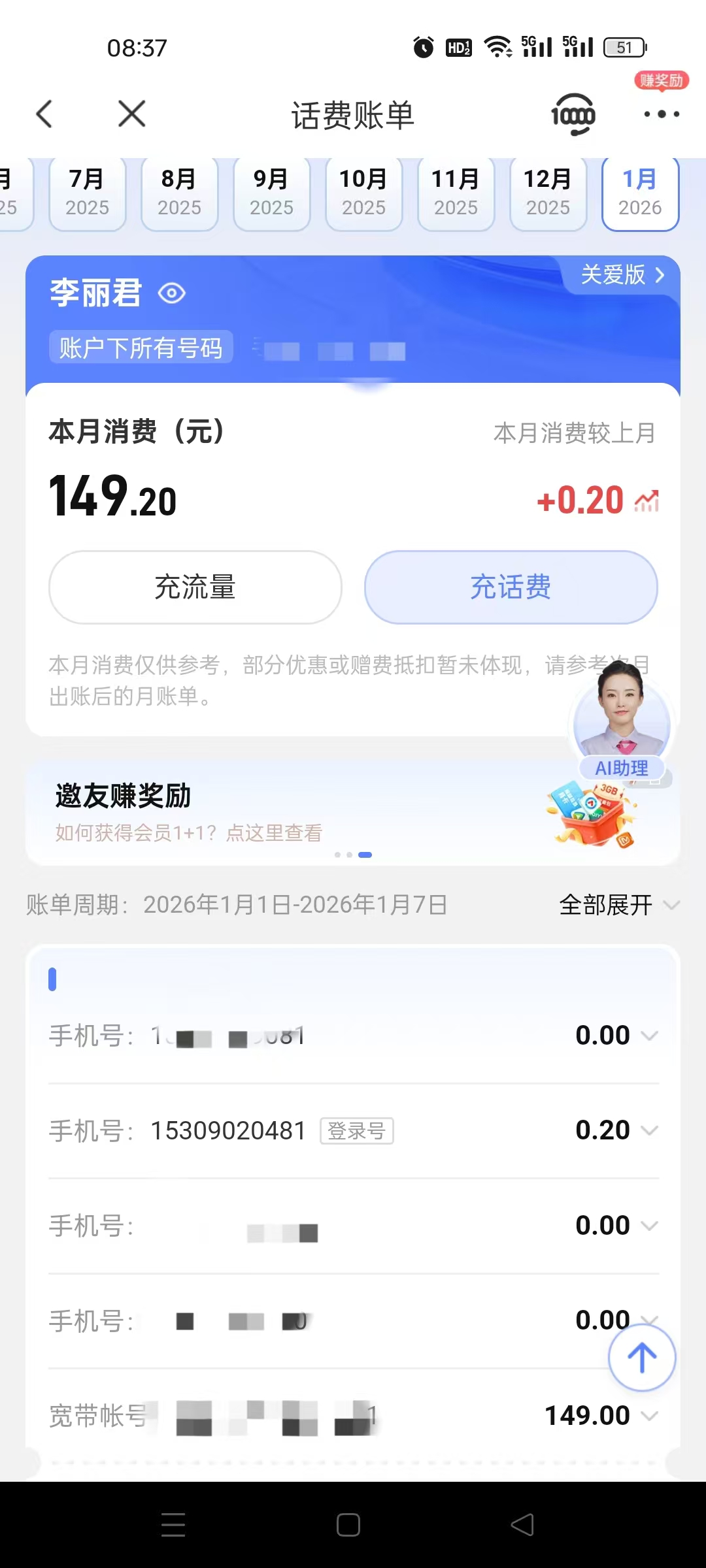Go back using the top-left arrow
This screenshot has width=706, height=1568.
(44, 114)
